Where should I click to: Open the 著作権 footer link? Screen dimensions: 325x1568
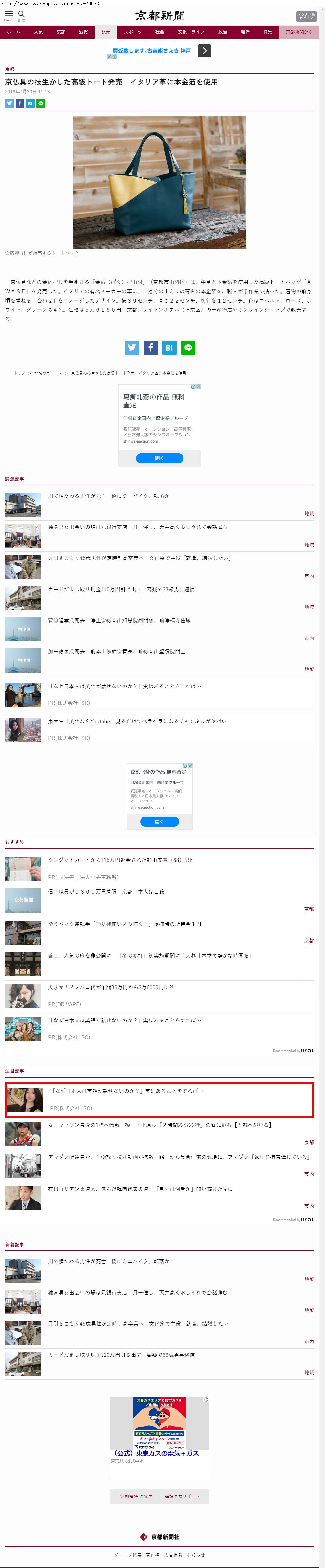click(x=152, y=1555)
